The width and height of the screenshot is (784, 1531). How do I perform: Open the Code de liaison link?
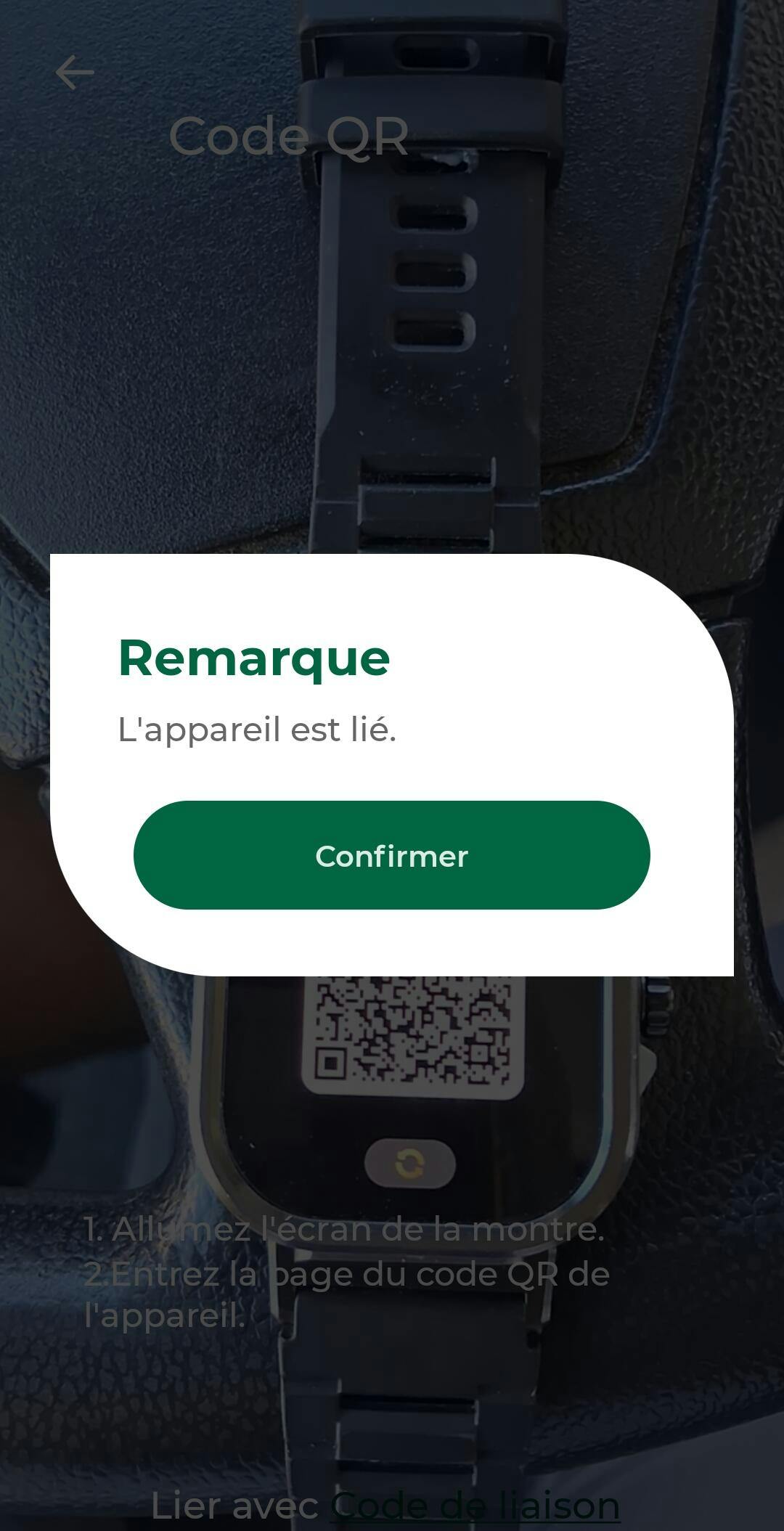(x=475, y=1505)
